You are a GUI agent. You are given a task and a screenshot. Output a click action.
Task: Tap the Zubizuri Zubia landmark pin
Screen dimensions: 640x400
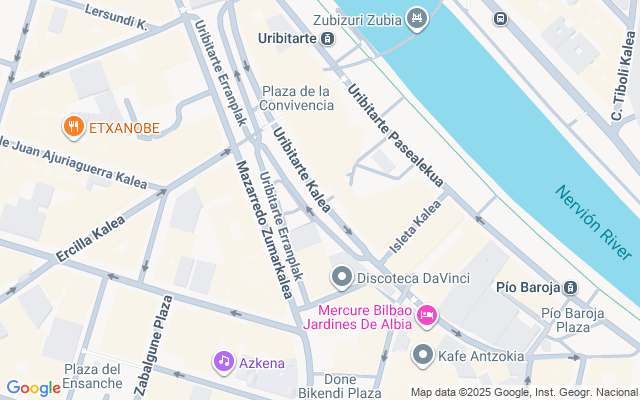tap(418, 17)
